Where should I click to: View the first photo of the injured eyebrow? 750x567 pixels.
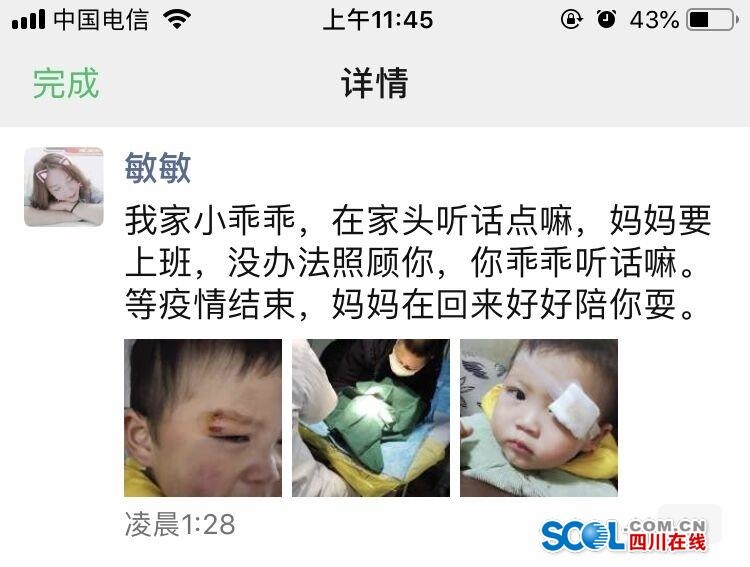(x=203, y=418)
